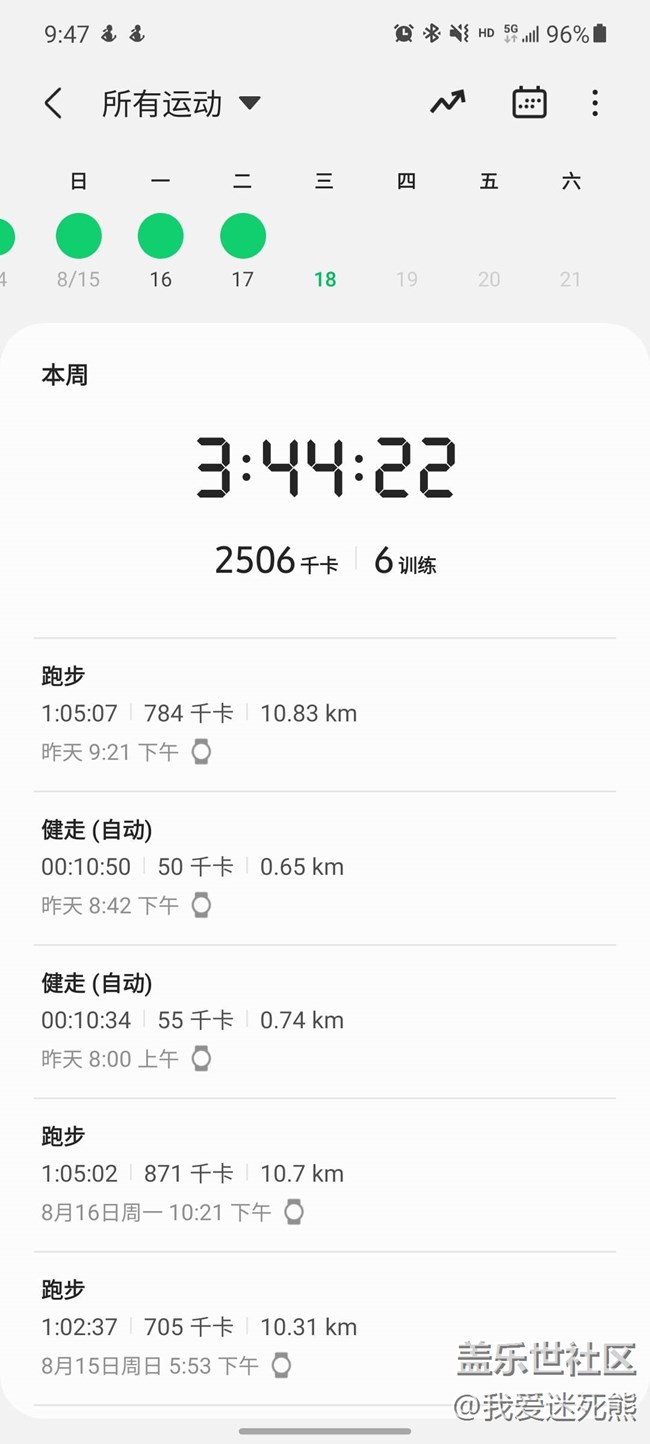Viewport: 650px width, 1444px height.
Task: Expand the 所有运动 workout type dropdown
Action: 181,103
